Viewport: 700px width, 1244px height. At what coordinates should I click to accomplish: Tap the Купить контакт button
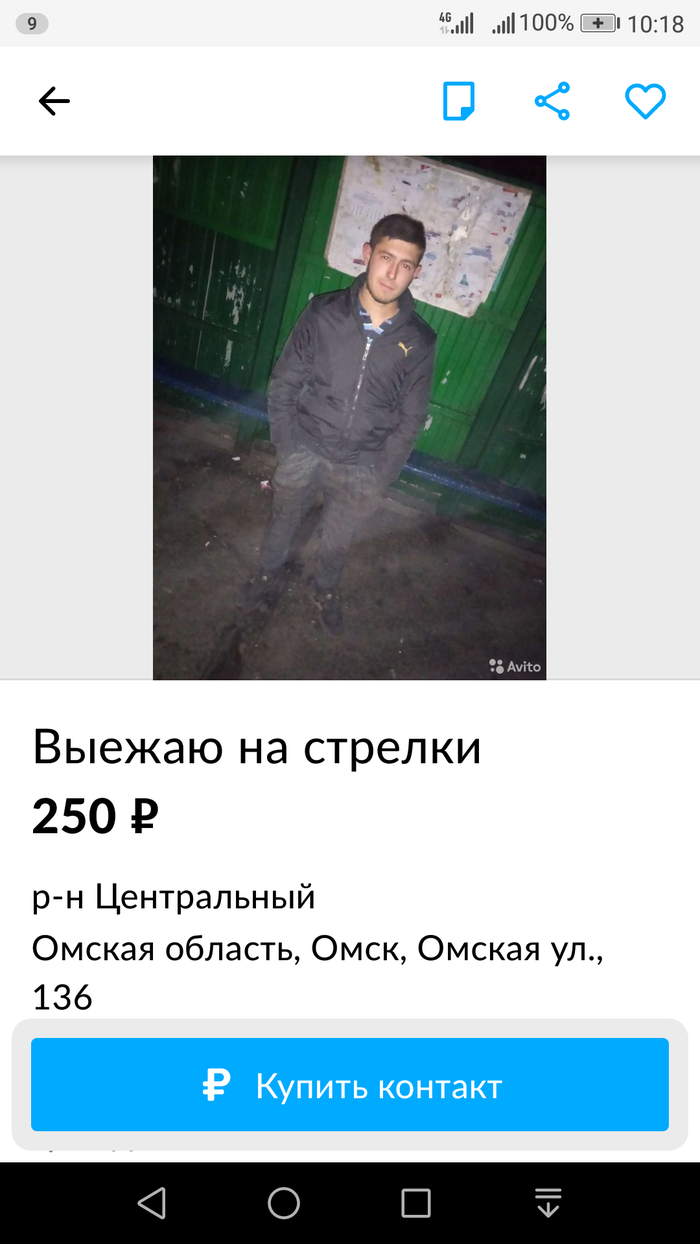(350, 1085)
